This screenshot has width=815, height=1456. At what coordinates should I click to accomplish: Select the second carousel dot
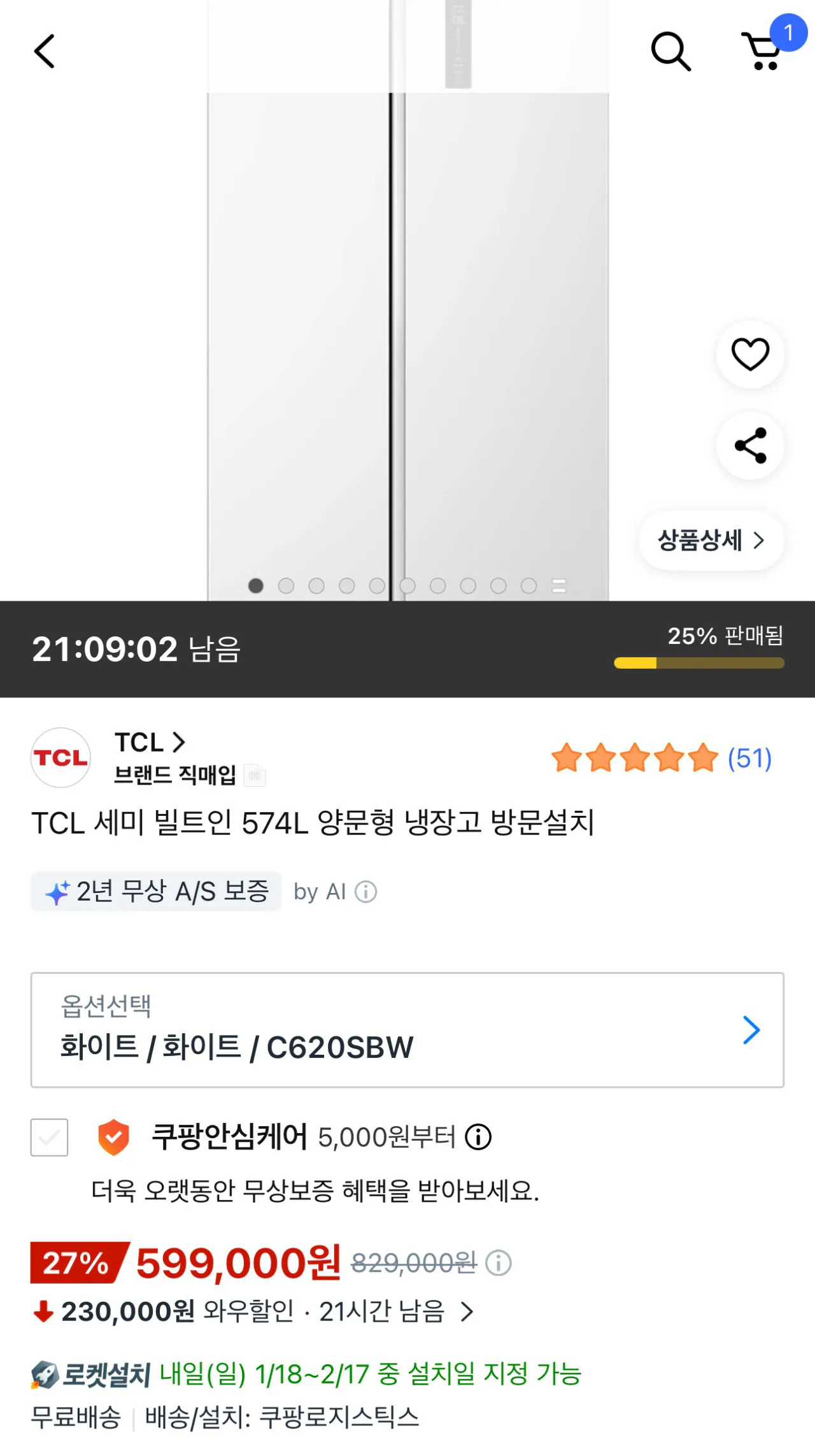pyautogui.click(x=285, y=585)
